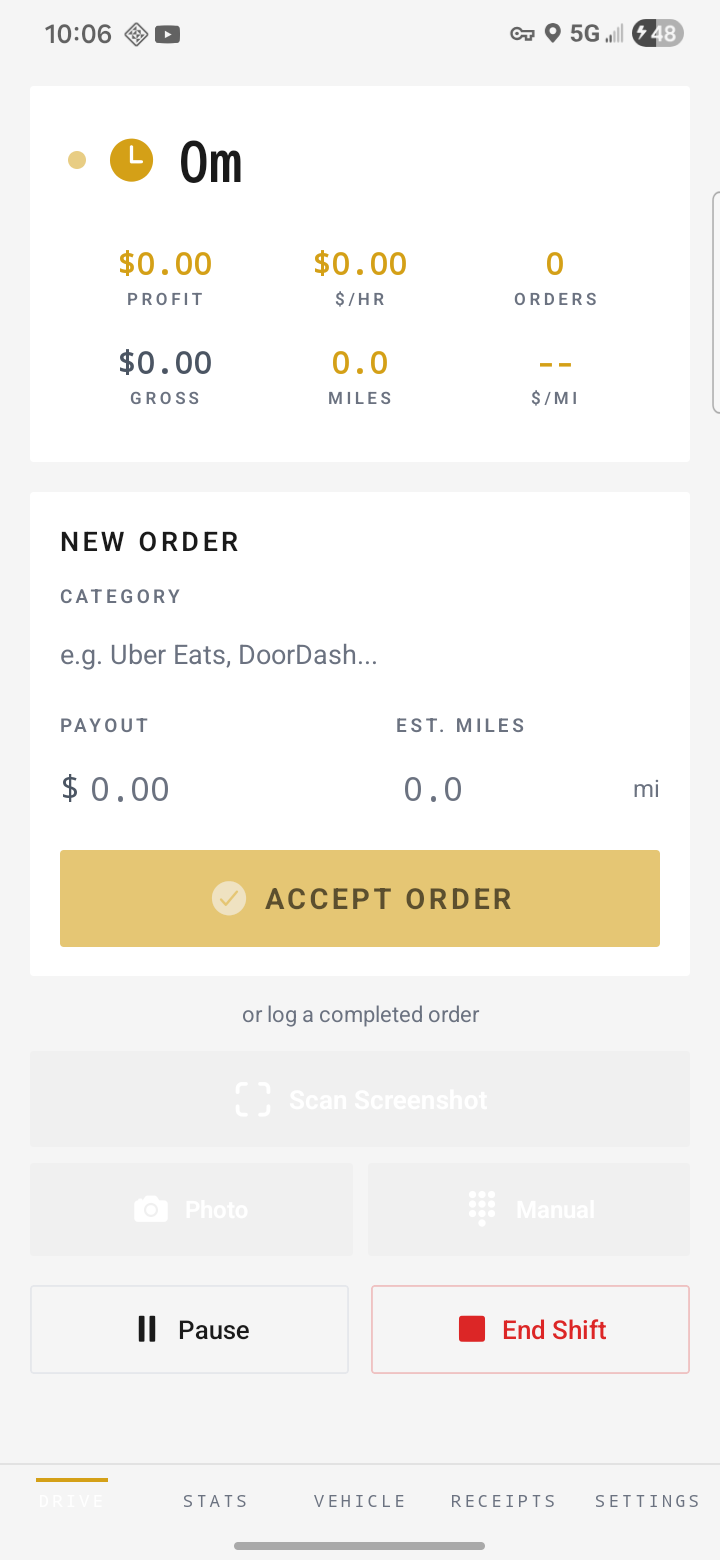This screenshot has height=1560, width=720.
Task: Select the DRIVE tab
Action: click(x=71, y=1500)
